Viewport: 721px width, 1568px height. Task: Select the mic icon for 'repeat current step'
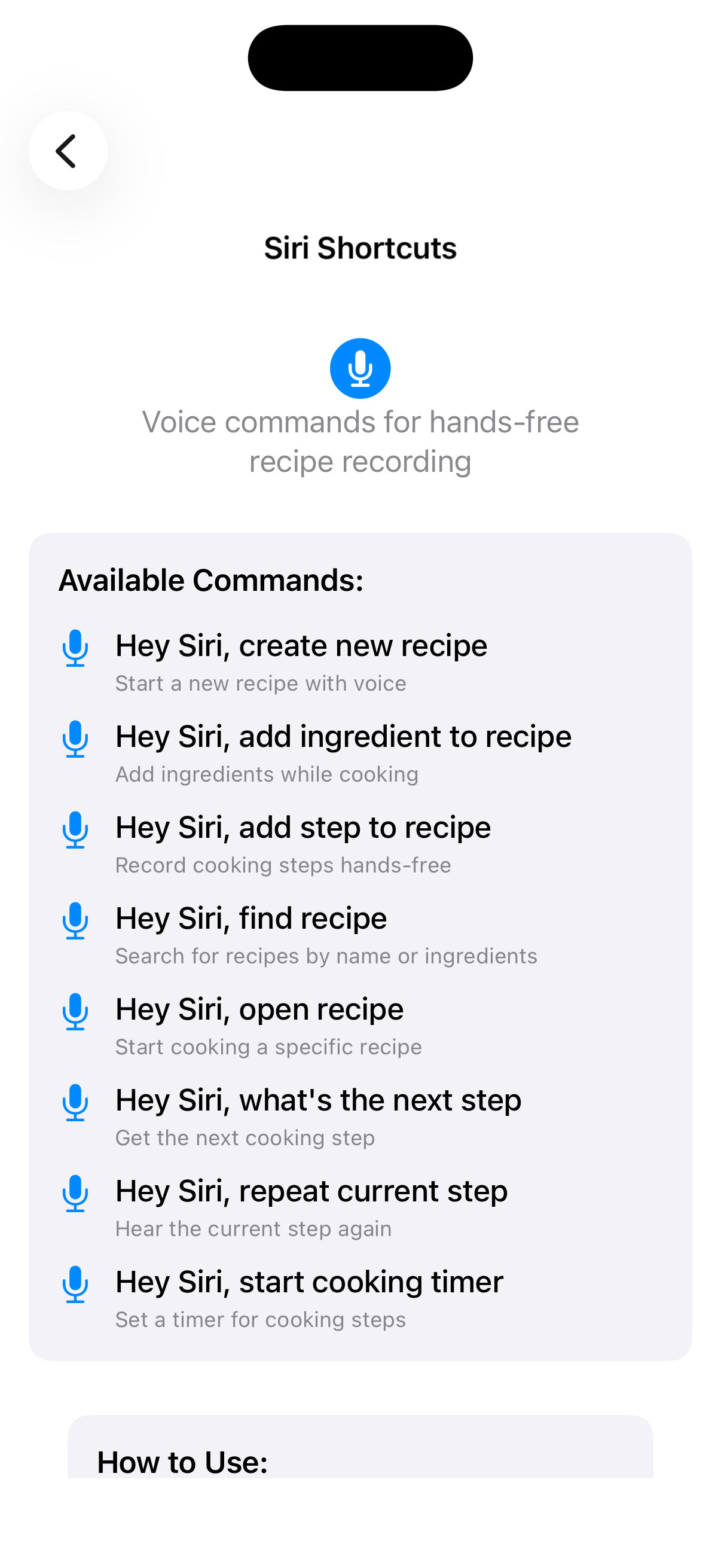(x=75, y=1194)
